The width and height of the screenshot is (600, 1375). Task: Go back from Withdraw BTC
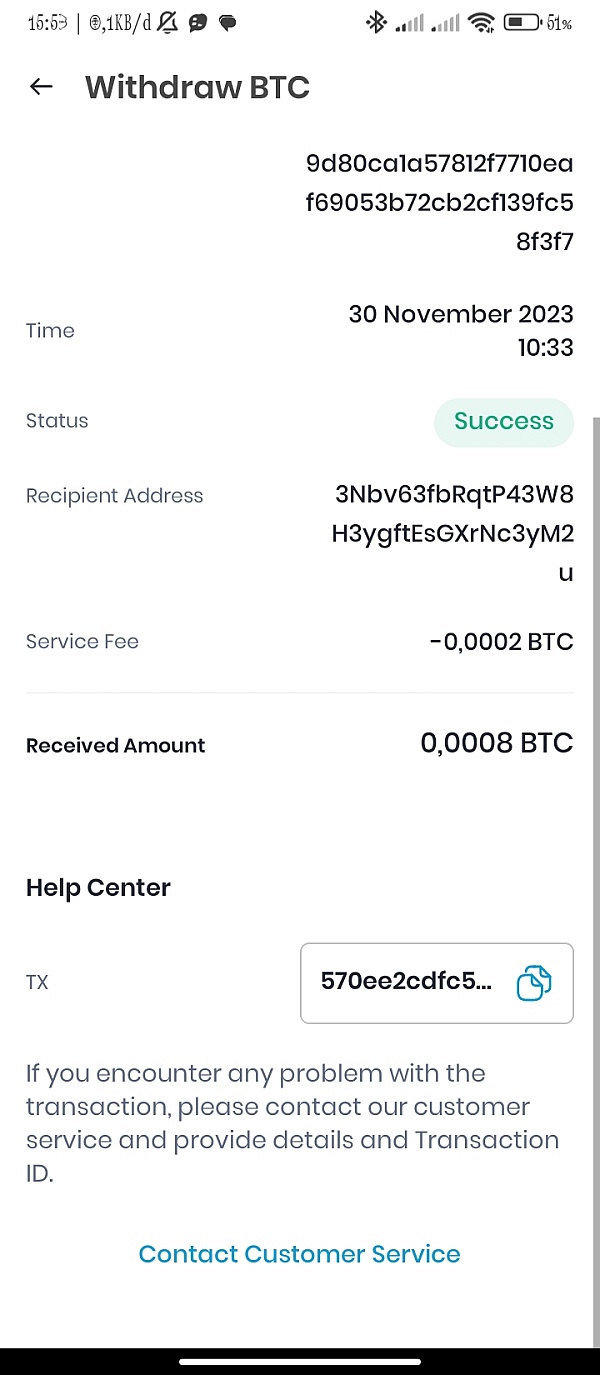coord(41,87)
